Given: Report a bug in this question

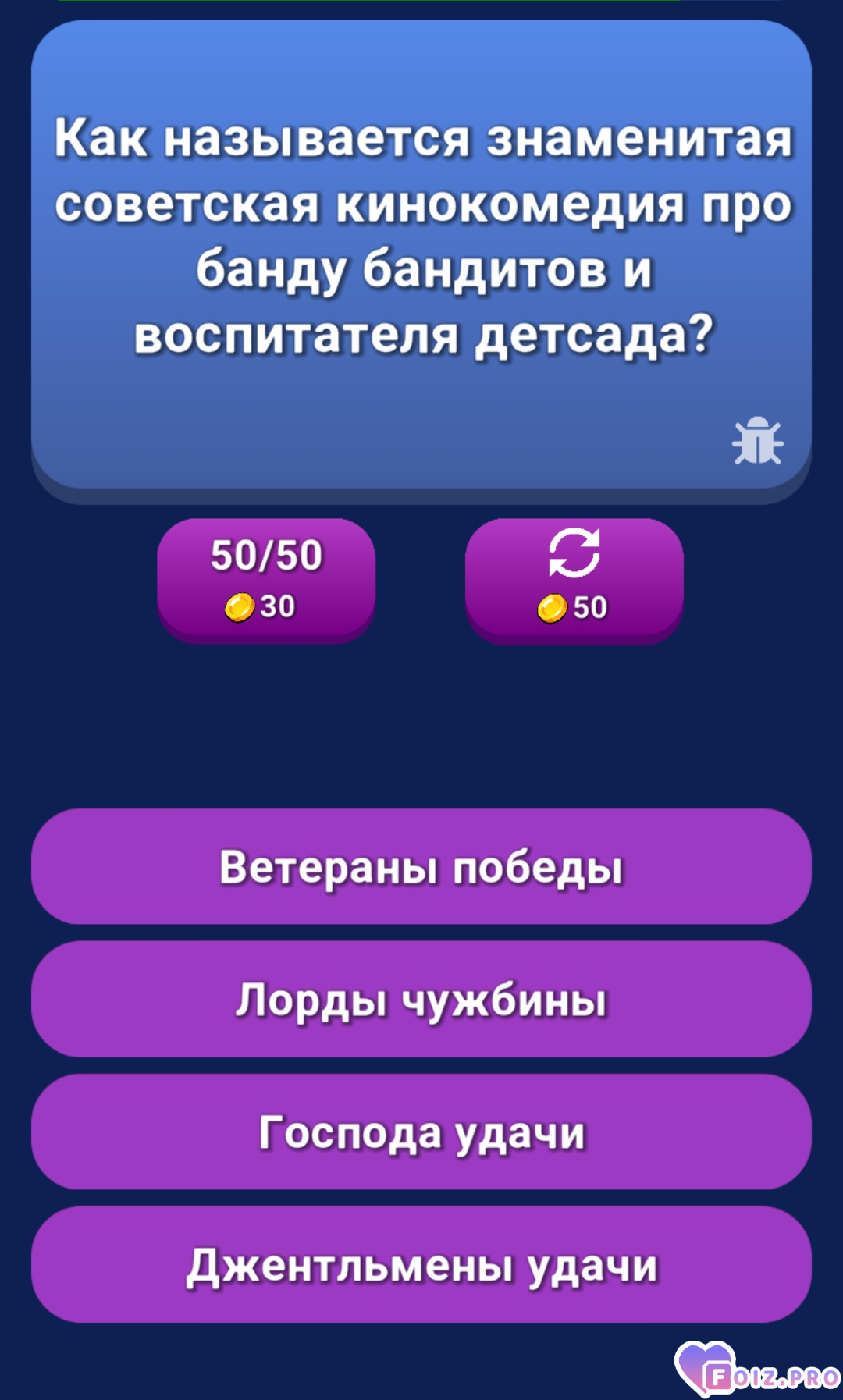Looking at the screenshot, I should pyautogui.click(x=757, y=442).
